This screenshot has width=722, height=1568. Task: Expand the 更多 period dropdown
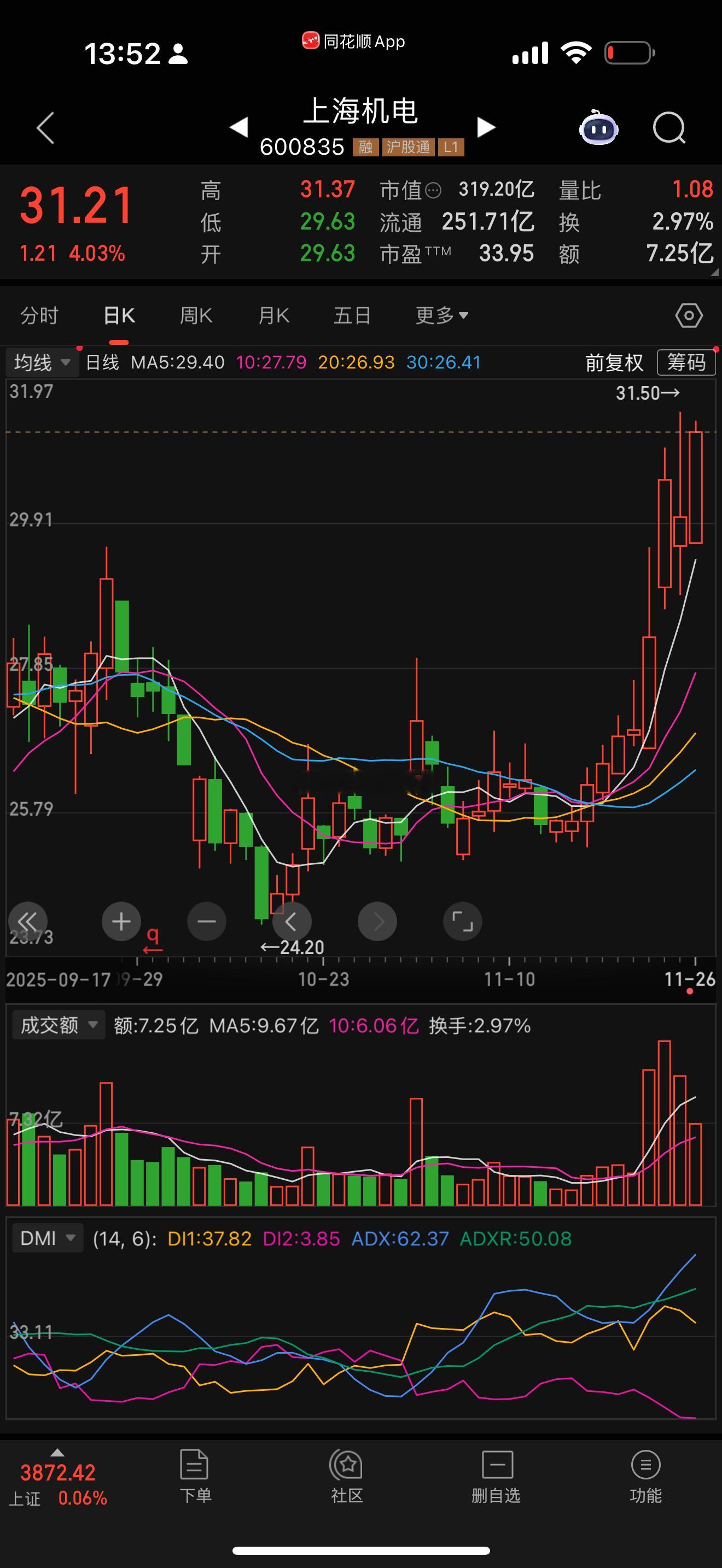pos(441,315)
